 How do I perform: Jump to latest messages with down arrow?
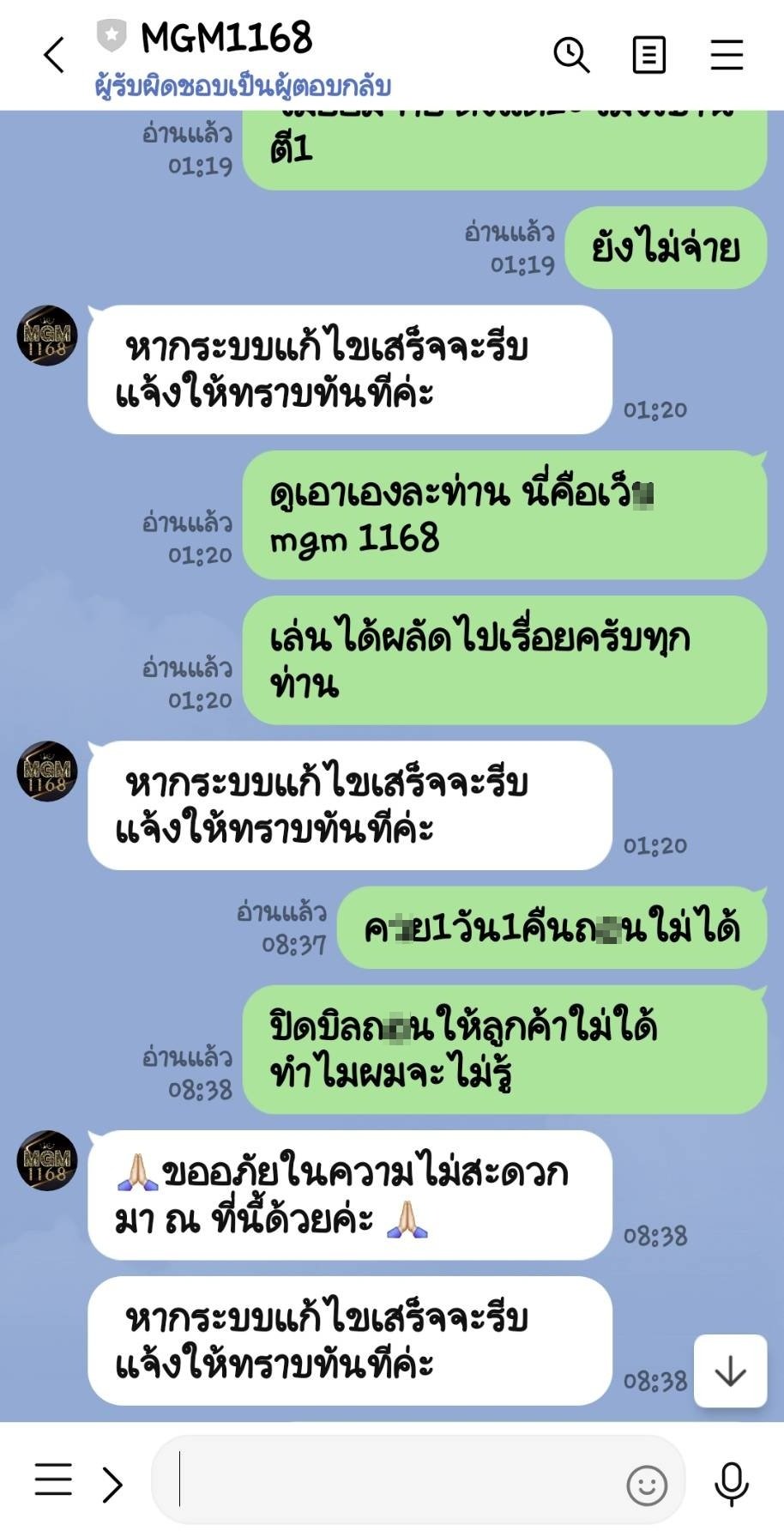tap(730, 1371)
